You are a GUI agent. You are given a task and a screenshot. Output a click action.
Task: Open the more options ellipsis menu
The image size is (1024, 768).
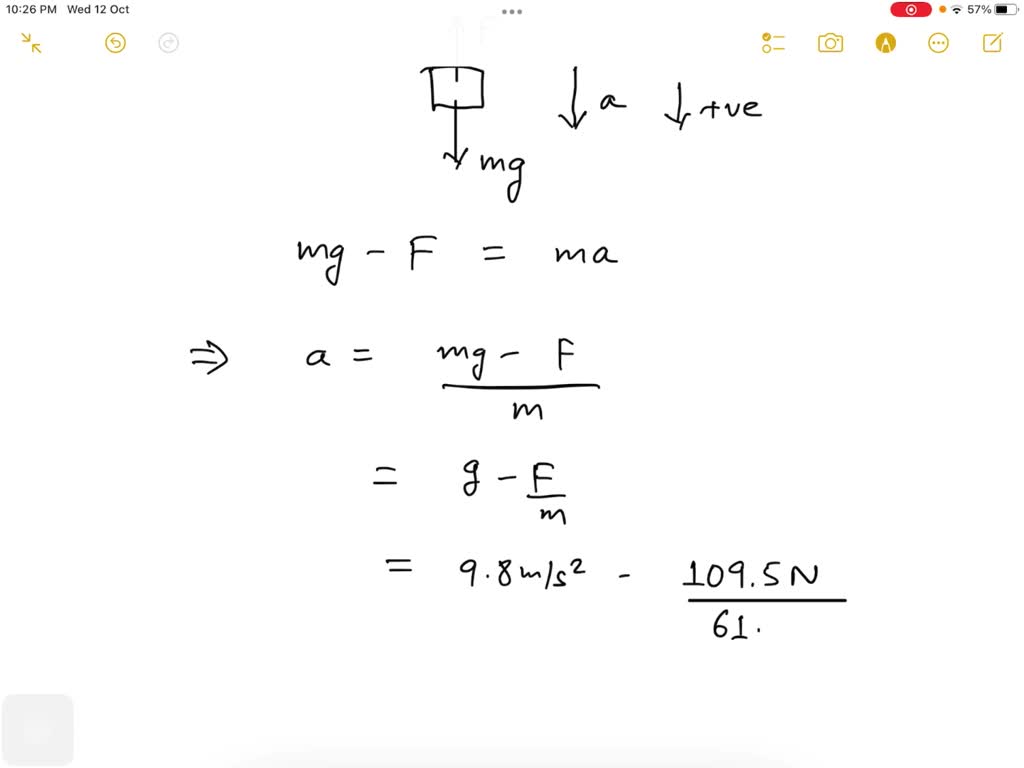938,43
